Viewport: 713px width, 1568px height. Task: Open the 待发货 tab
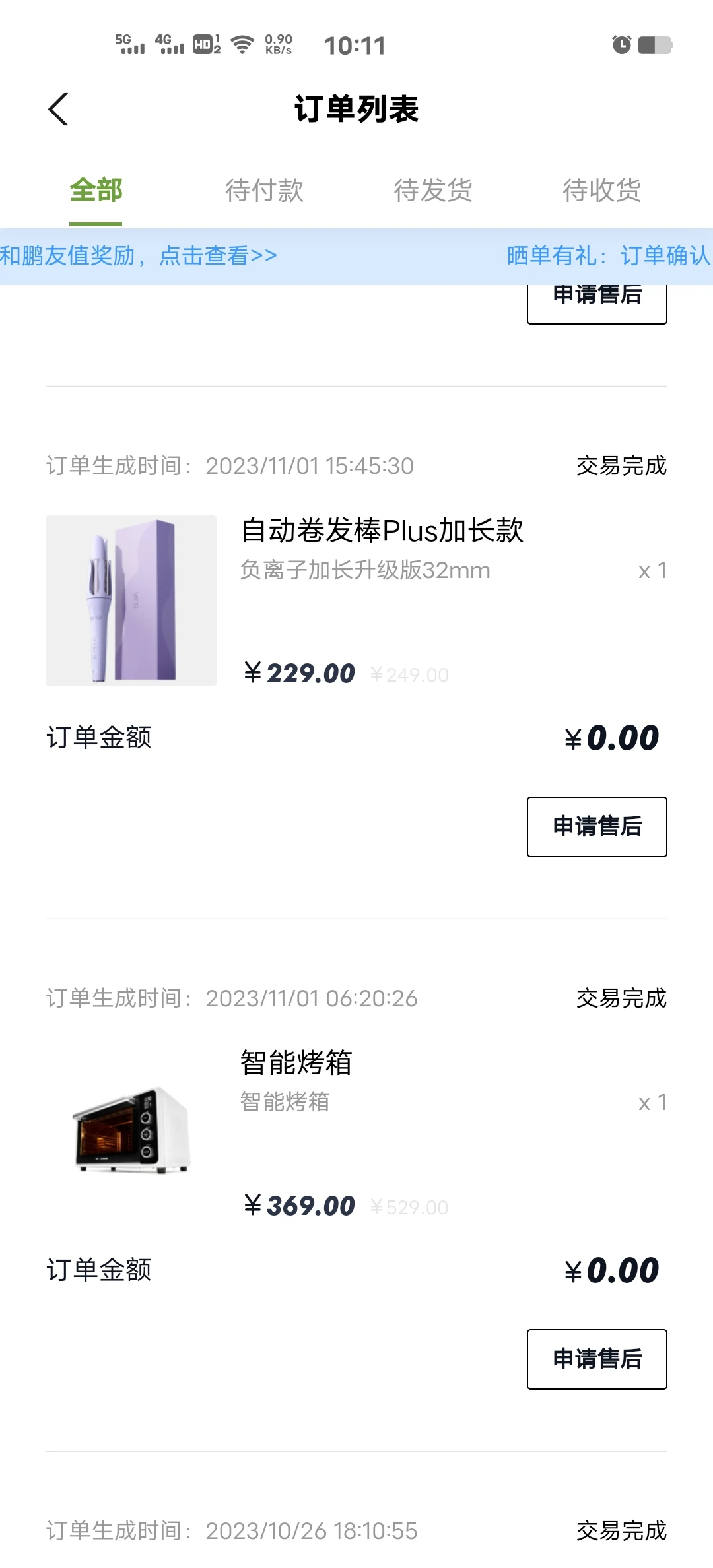(x=433, y=191)
